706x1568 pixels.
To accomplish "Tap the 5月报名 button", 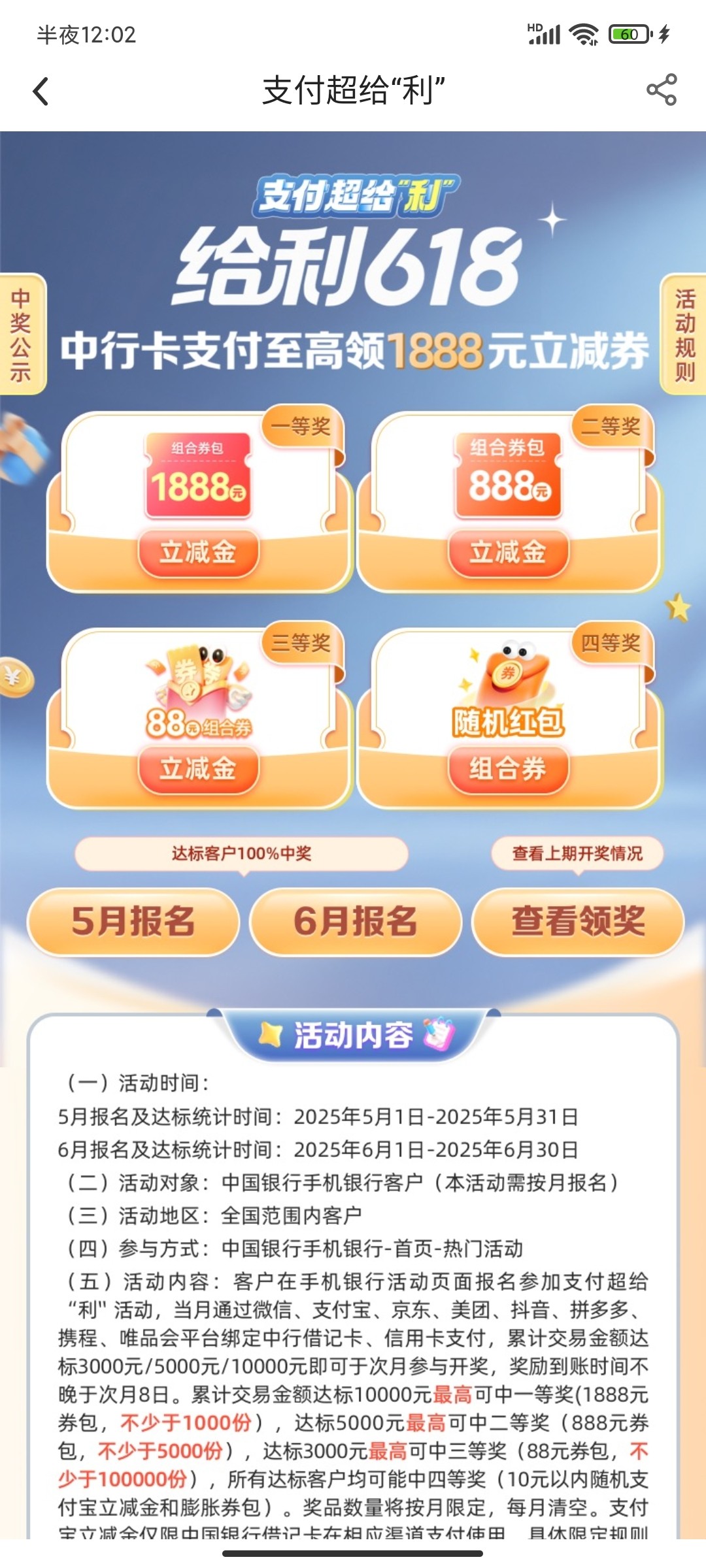I will [x=133, y=922].
